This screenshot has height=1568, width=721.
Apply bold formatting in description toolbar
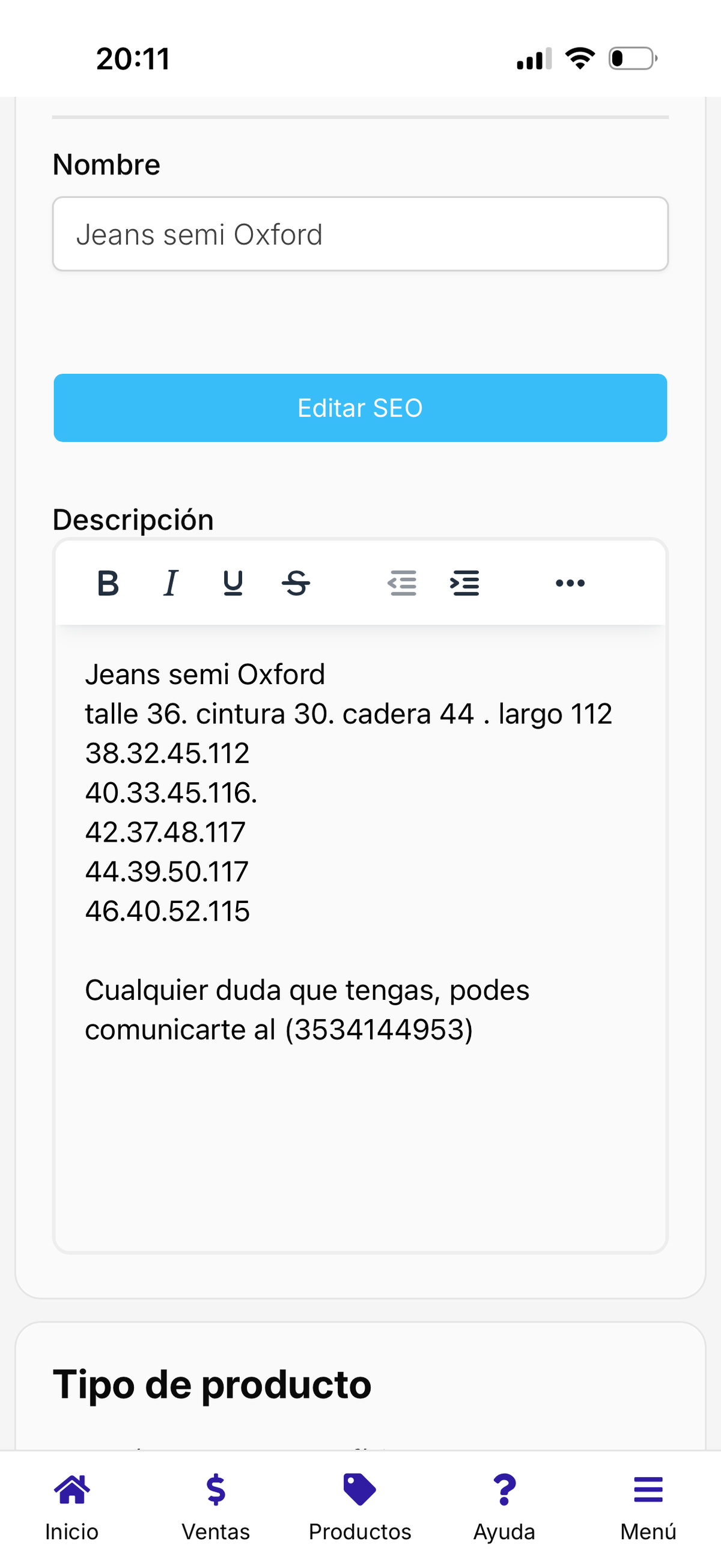click(108, 583)
